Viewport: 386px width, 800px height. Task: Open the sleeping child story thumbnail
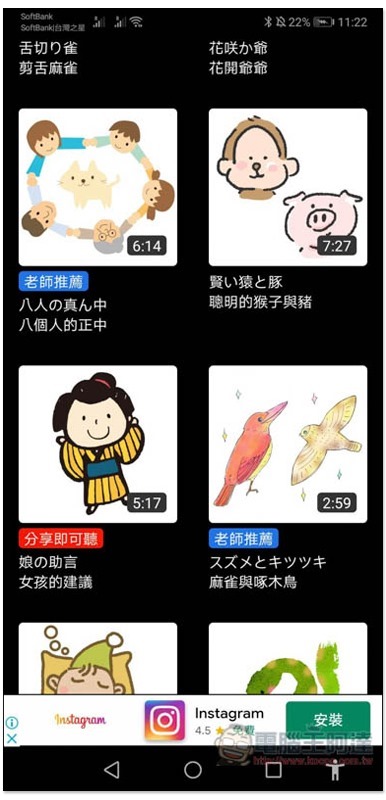[x=98, y=658]
